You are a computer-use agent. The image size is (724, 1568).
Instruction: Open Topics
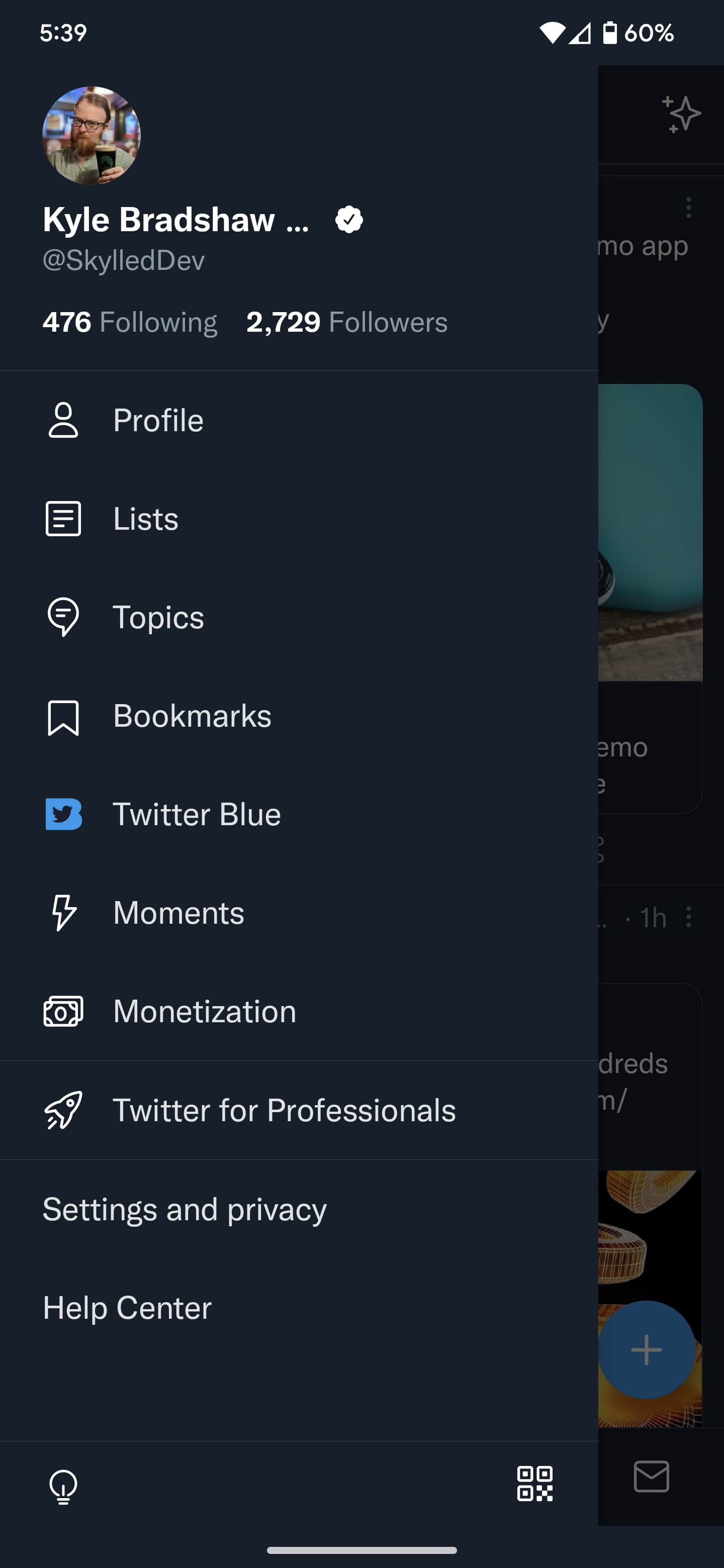pos(158,617)
